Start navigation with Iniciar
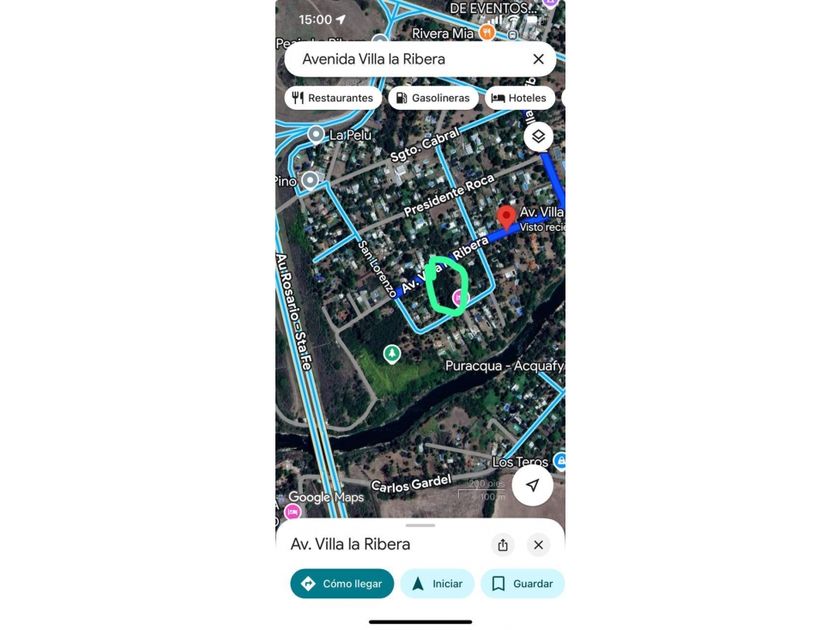This screenshot has height=630, width=840. click(437, 583)
